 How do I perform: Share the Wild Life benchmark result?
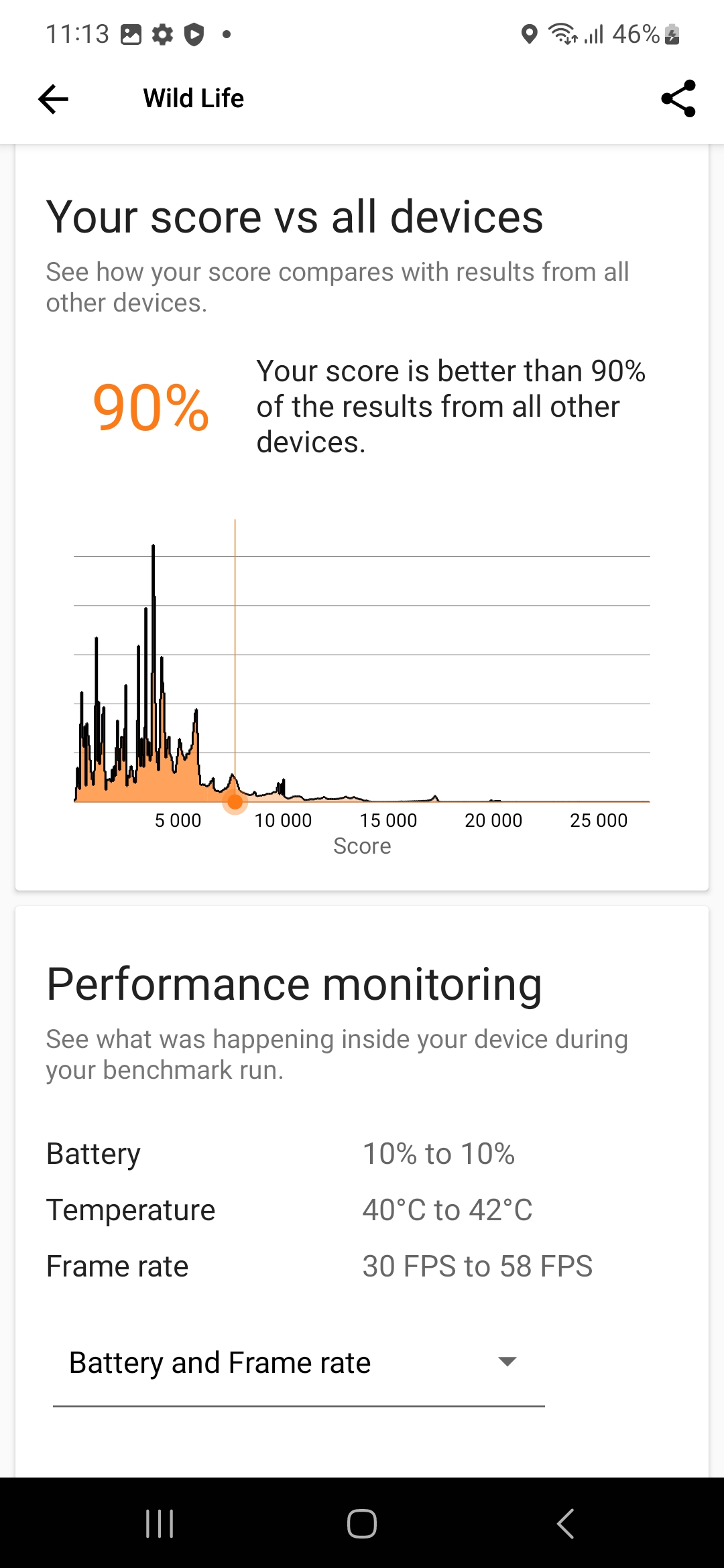coord(678,99)
